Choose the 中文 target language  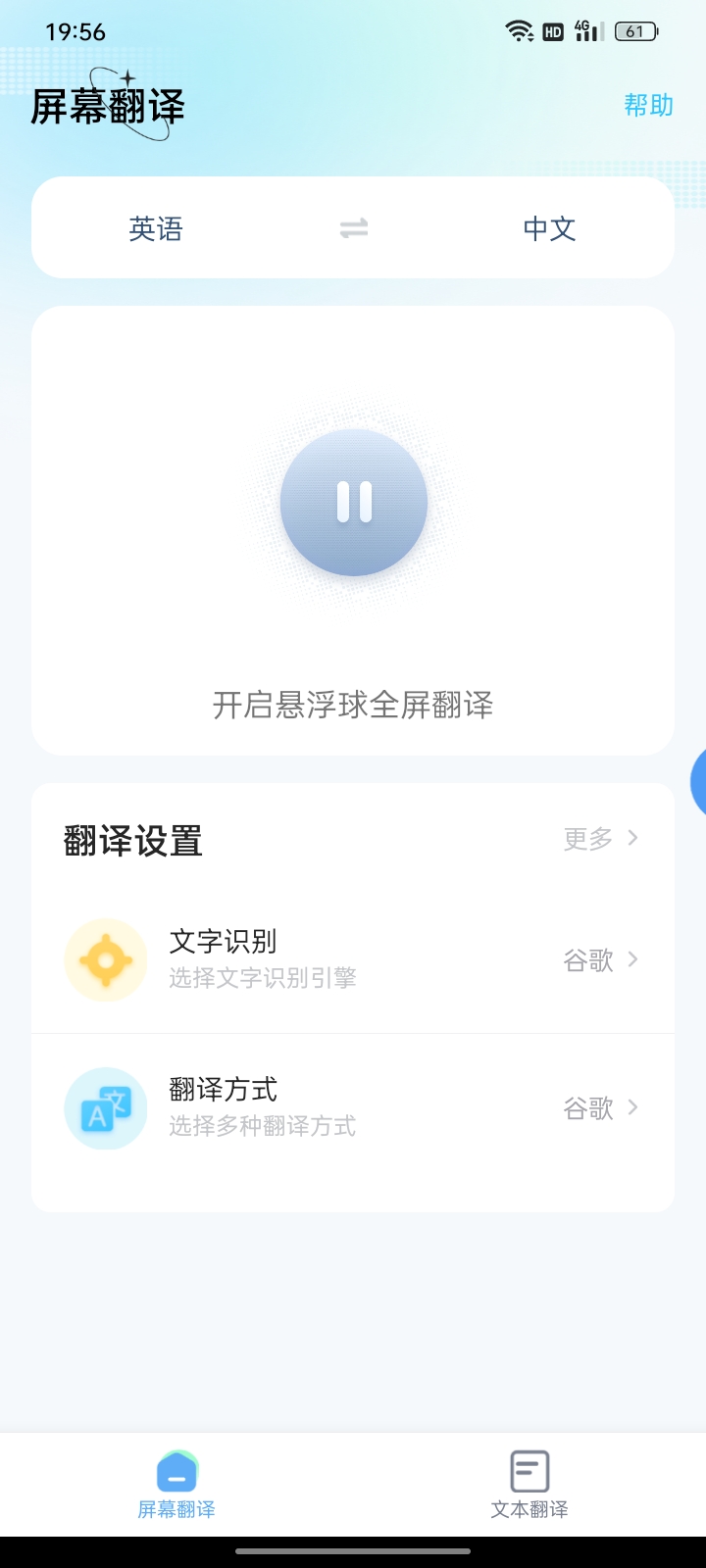point(549,229)
